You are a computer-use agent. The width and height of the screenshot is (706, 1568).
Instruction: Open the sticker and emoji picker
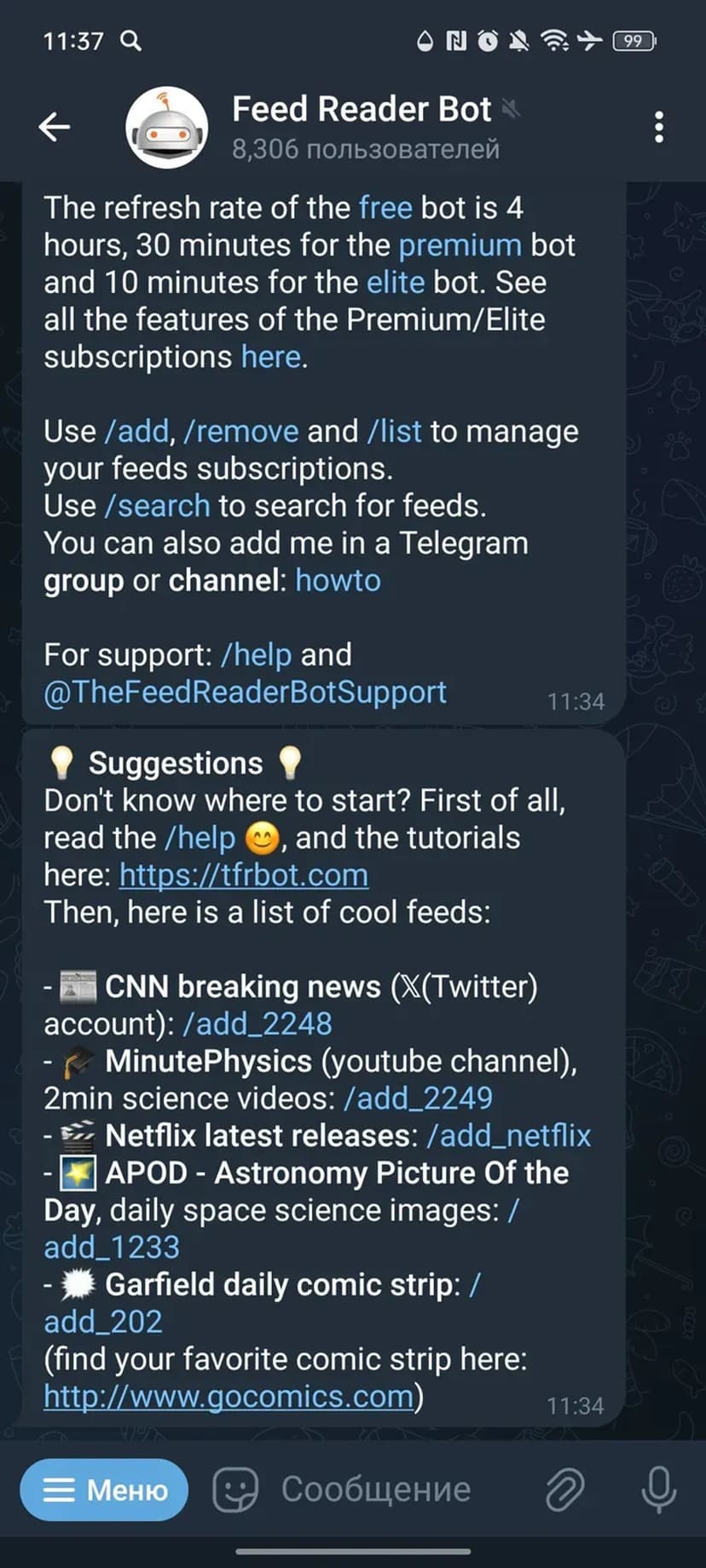coord(234,1490)
